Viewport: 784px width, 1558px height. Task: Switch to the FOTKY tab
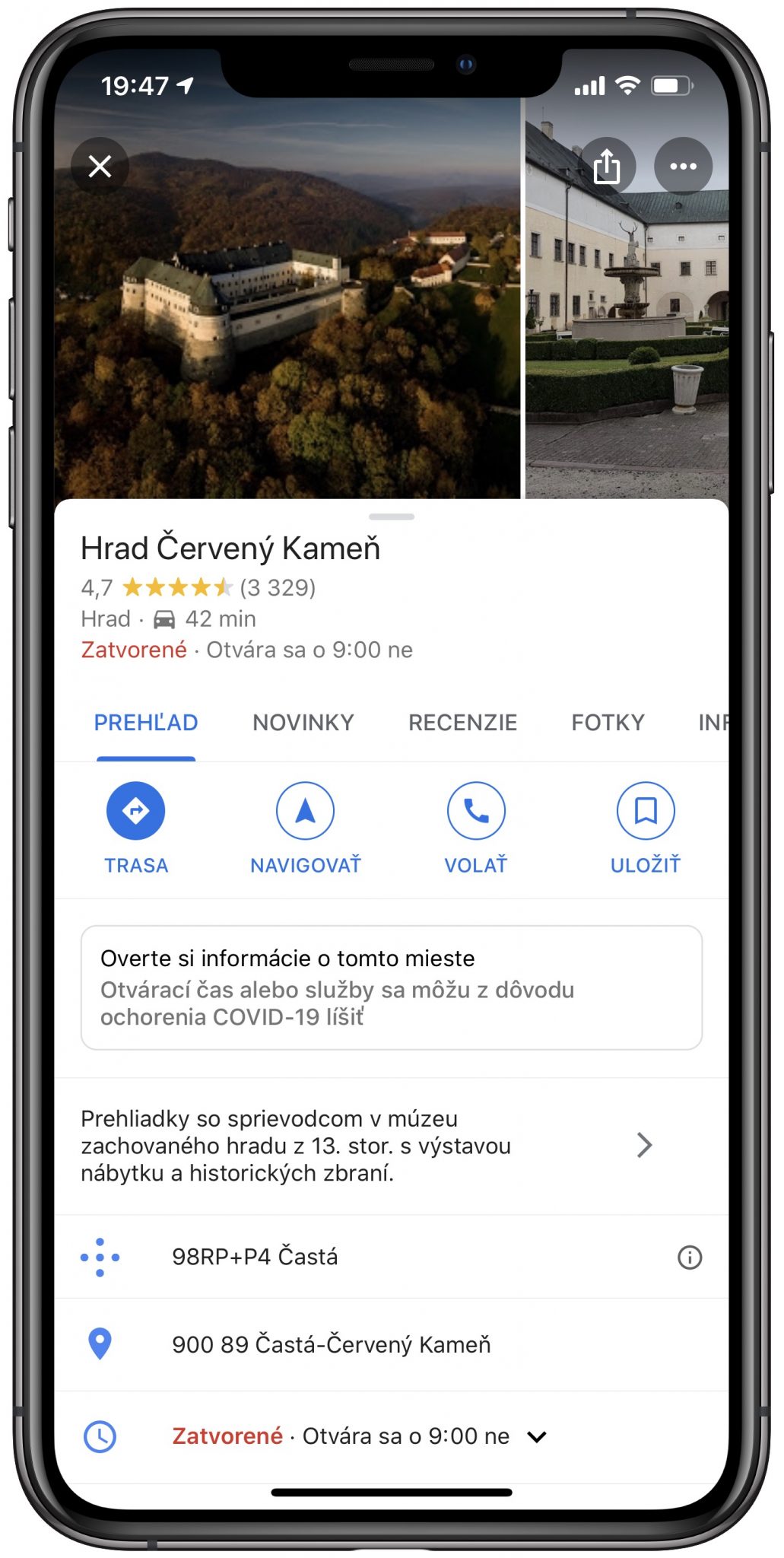pos(608,722)
